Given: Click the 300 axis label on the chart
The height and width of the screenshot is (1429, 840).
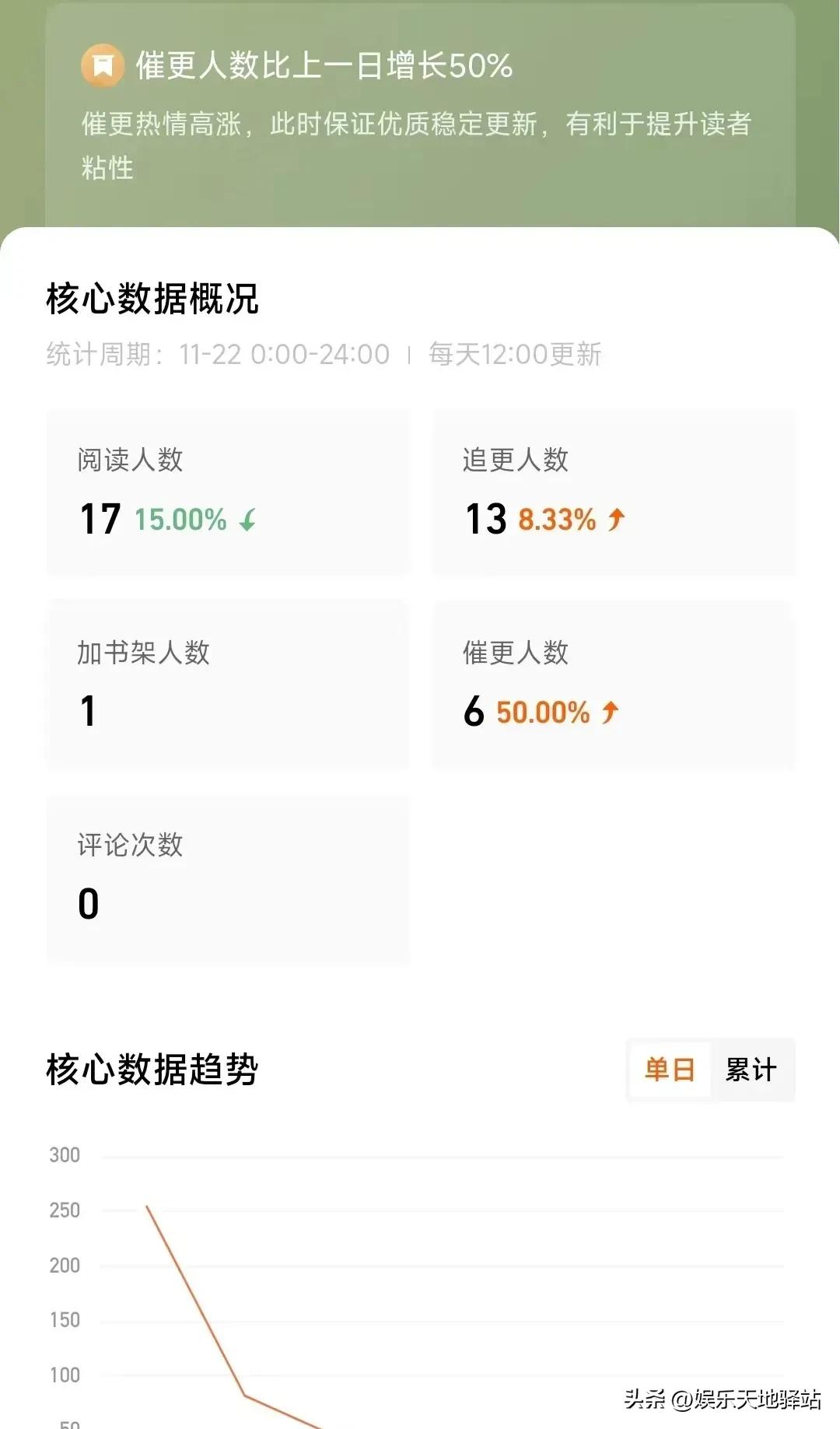Looking at the screenshot, I should point(67,1155).
